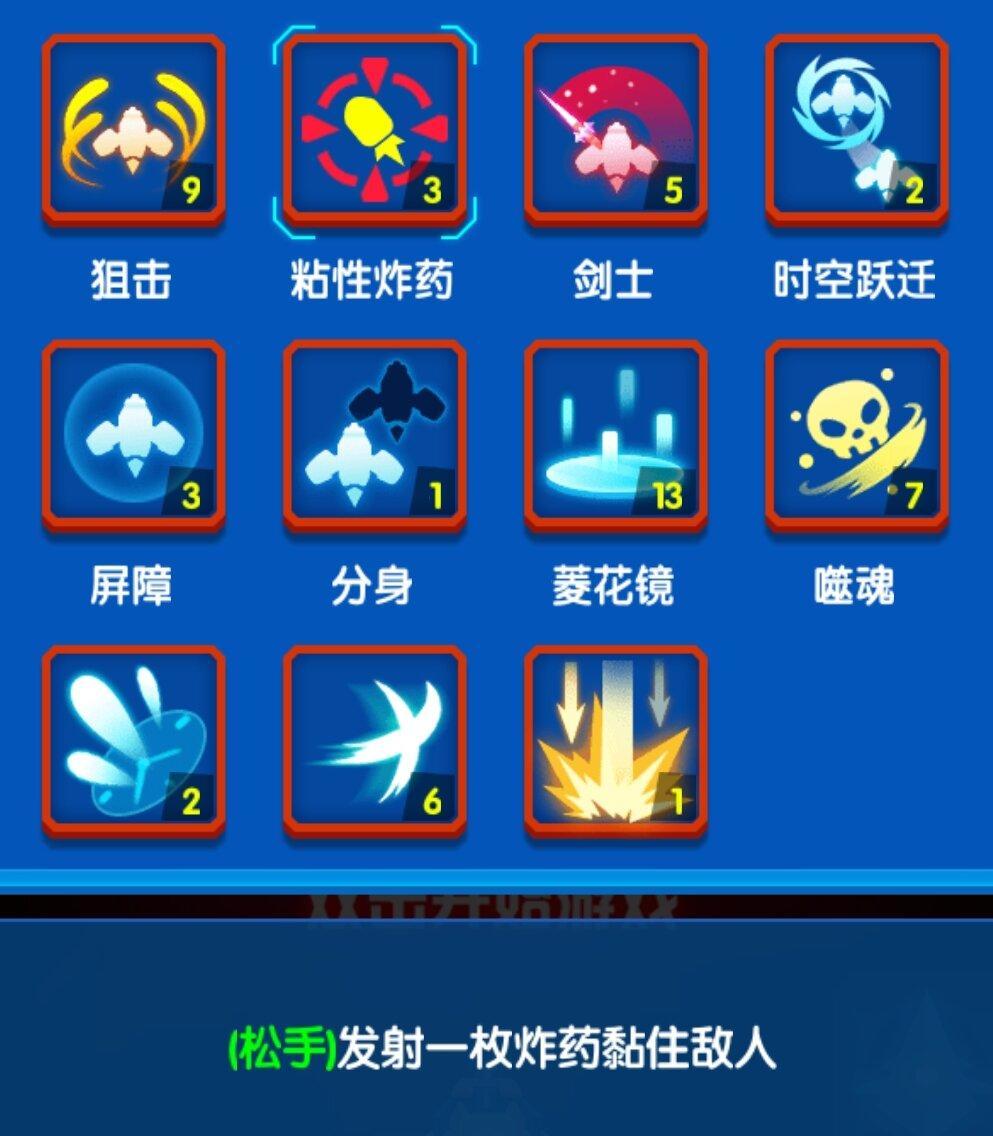Tap the yellow explosion skill tile
The image size is (993, 1136).
[x=615, y=740]
